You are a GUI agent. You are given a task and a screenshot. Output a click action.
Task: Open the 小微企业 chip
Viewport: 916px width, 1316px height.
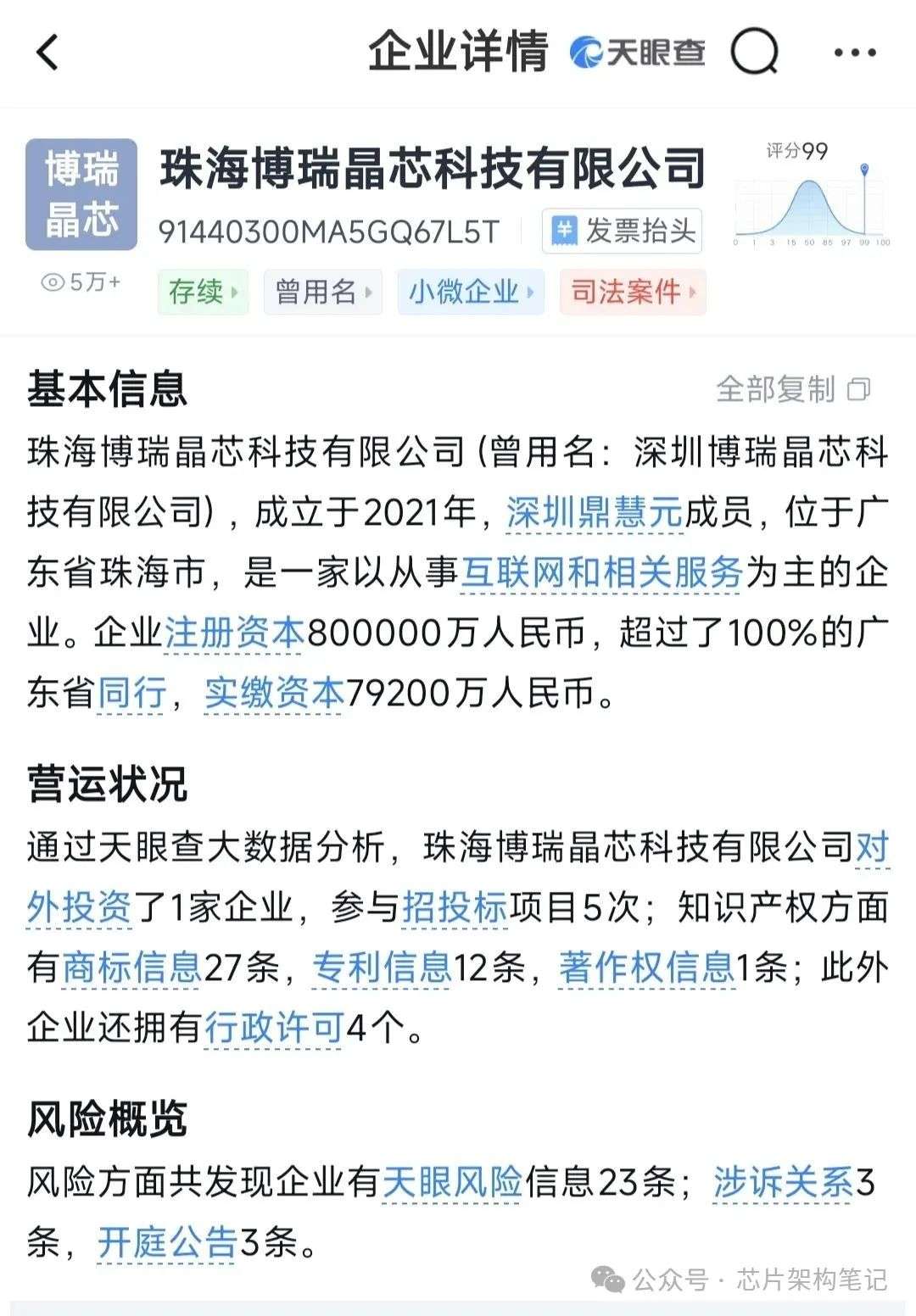tap(470, 292)
